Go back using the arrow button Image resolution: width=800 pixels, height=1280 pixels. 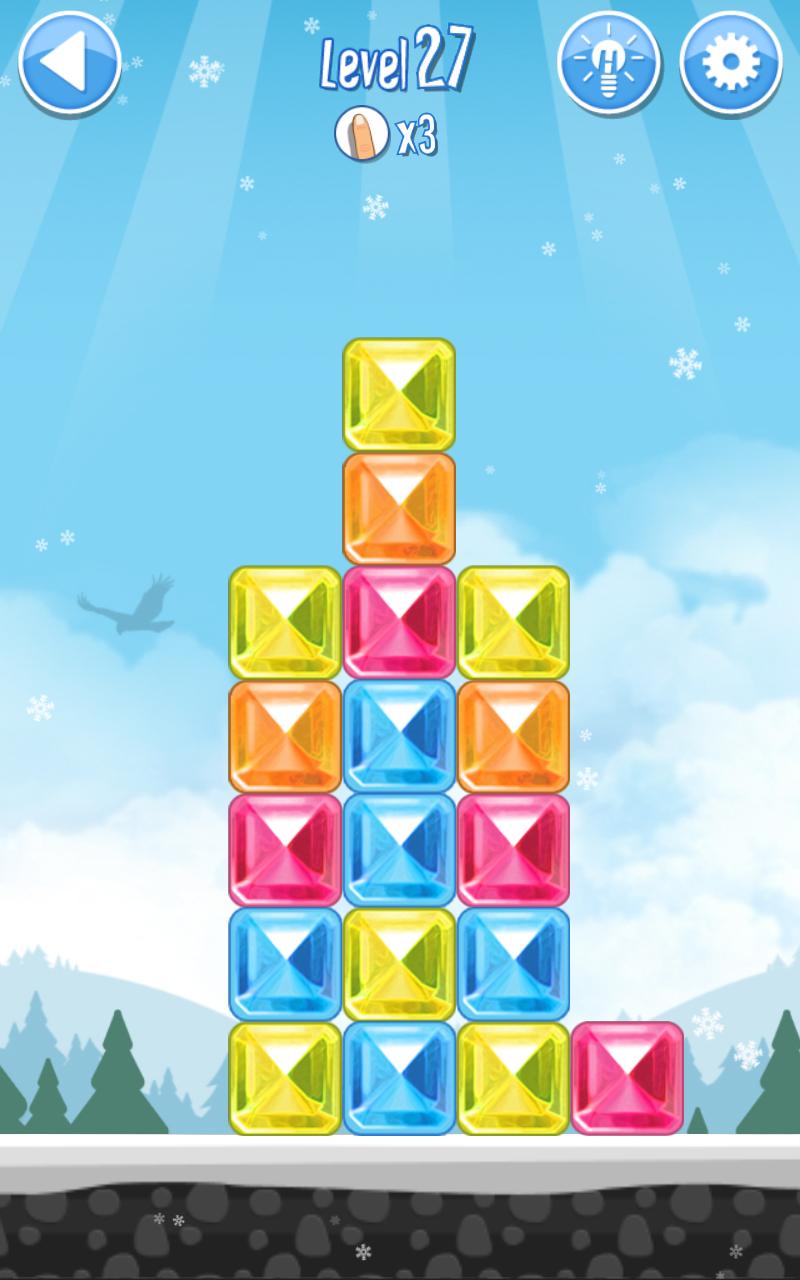point(69,62)
